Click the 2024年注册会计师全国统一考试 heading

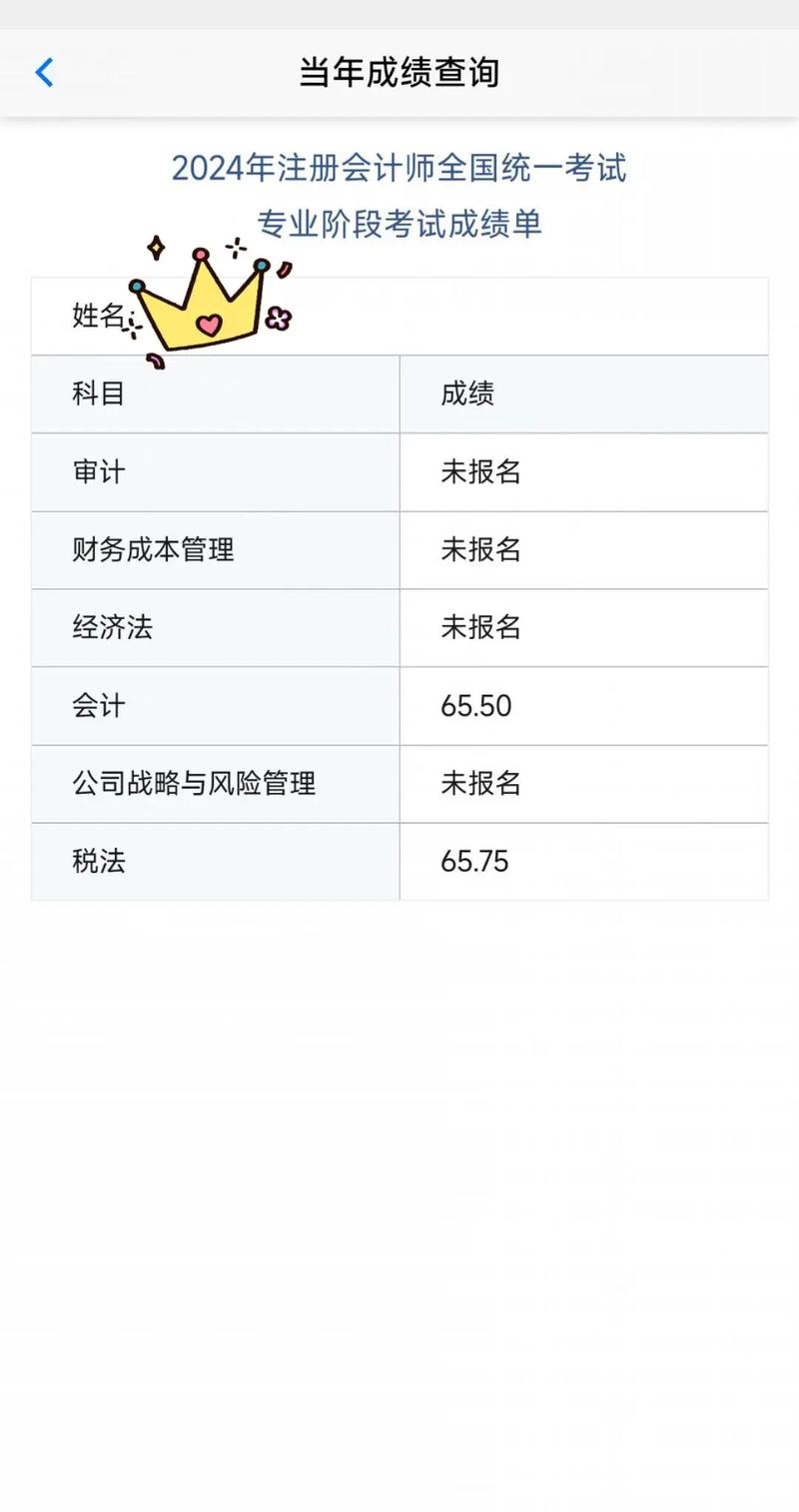pyautogui.click(x=399, y=170)
